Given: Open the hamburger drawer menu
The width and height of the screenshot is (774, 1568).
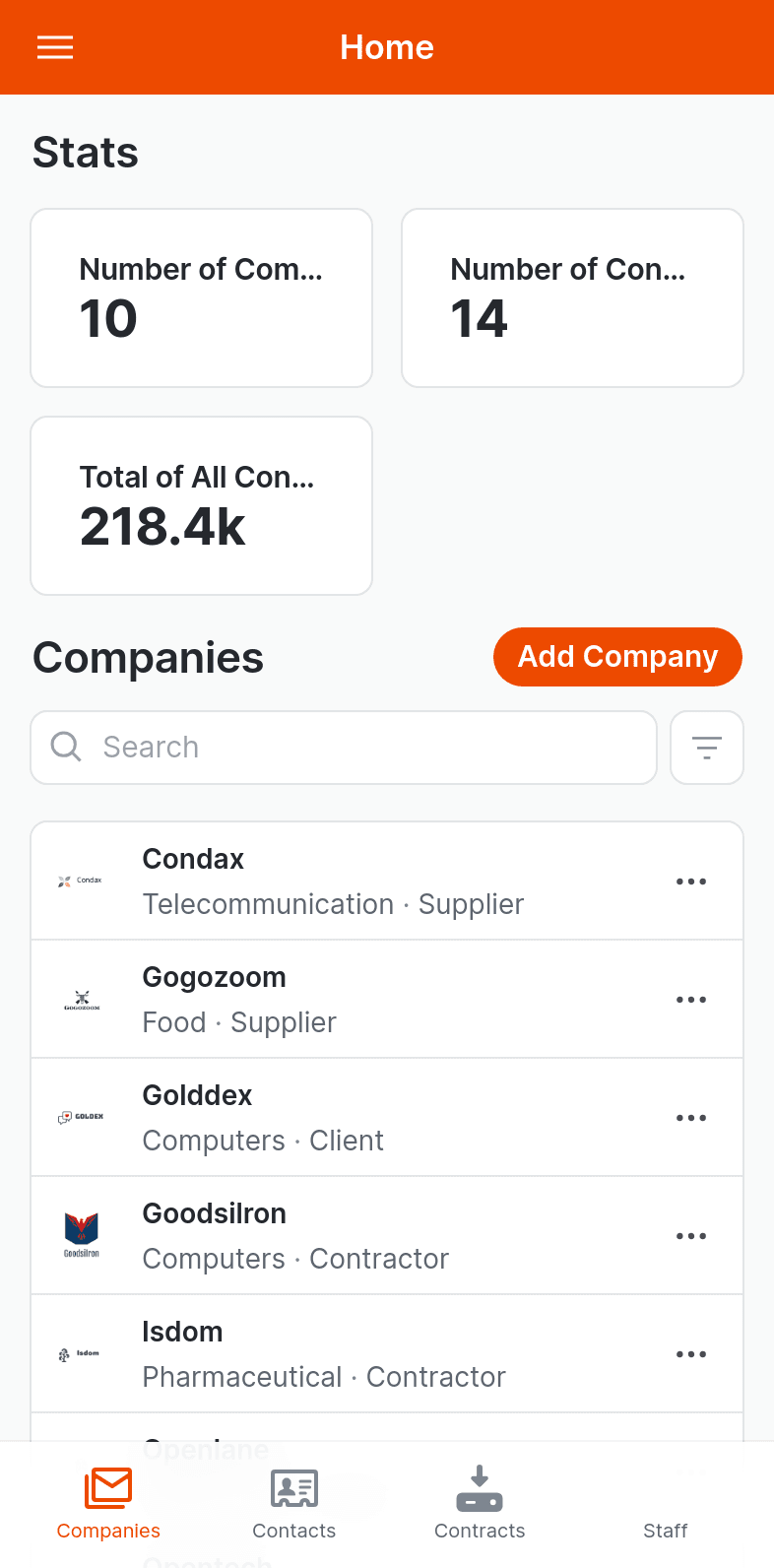Looking at the screenshot, I should 55,47.
